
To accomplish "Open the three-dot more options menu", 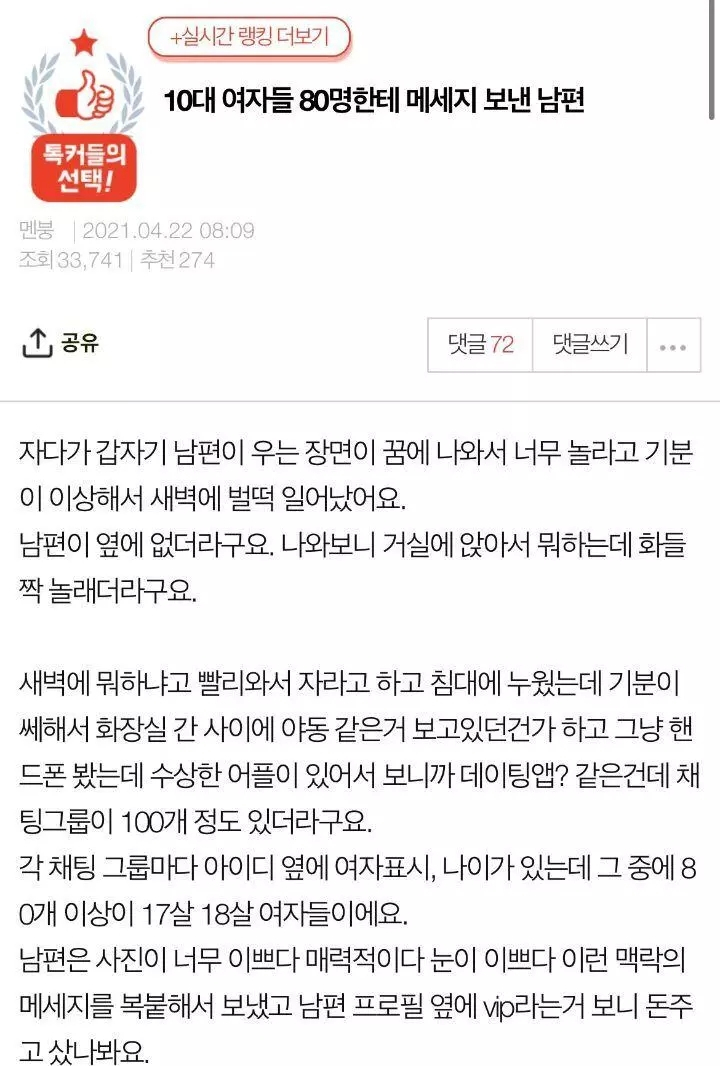I will [x=673, y=346].
